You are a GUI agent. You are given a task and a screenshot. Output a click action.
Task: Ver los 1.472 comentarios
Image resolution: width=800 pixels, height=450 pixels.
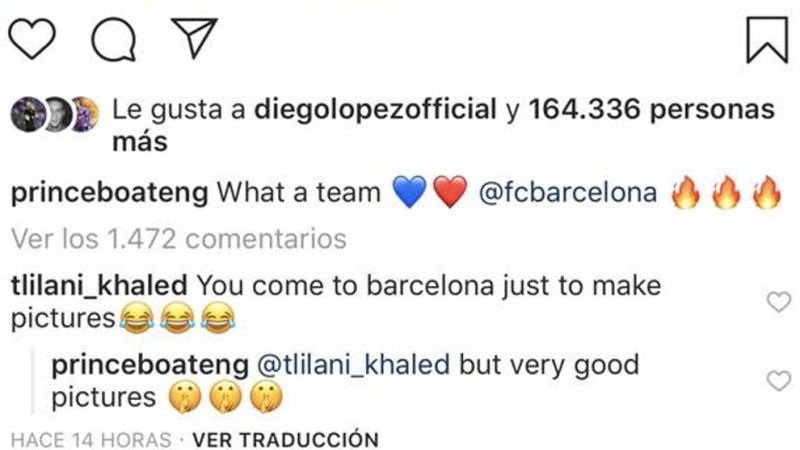pyautogui.click(x=180, y=239)
